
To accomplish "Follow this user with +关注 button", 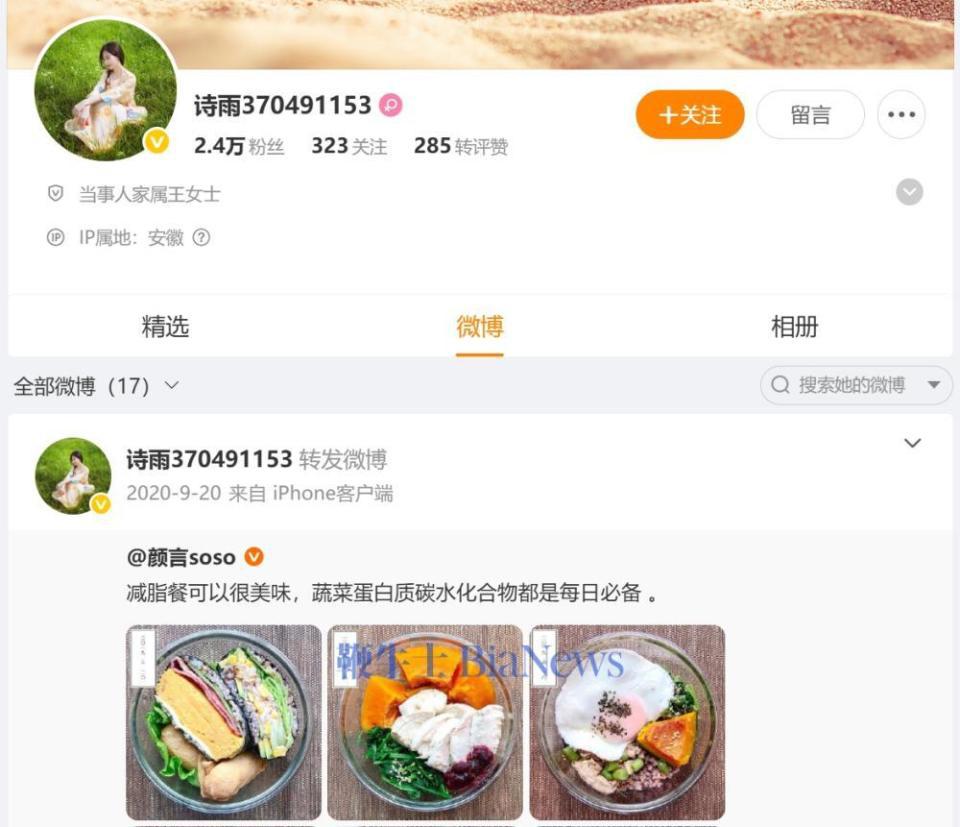I will tap(690, 115).
